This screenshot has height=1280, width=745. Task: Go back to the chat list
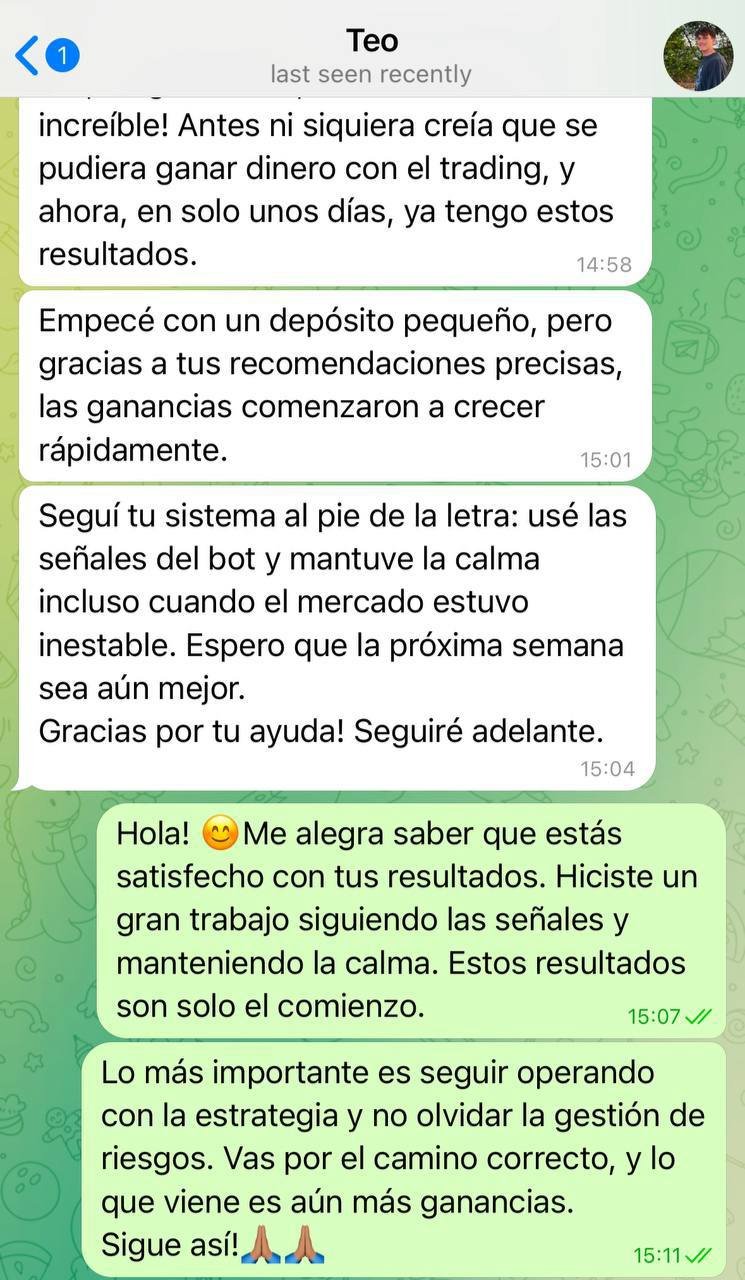click(x=30, y=56)
